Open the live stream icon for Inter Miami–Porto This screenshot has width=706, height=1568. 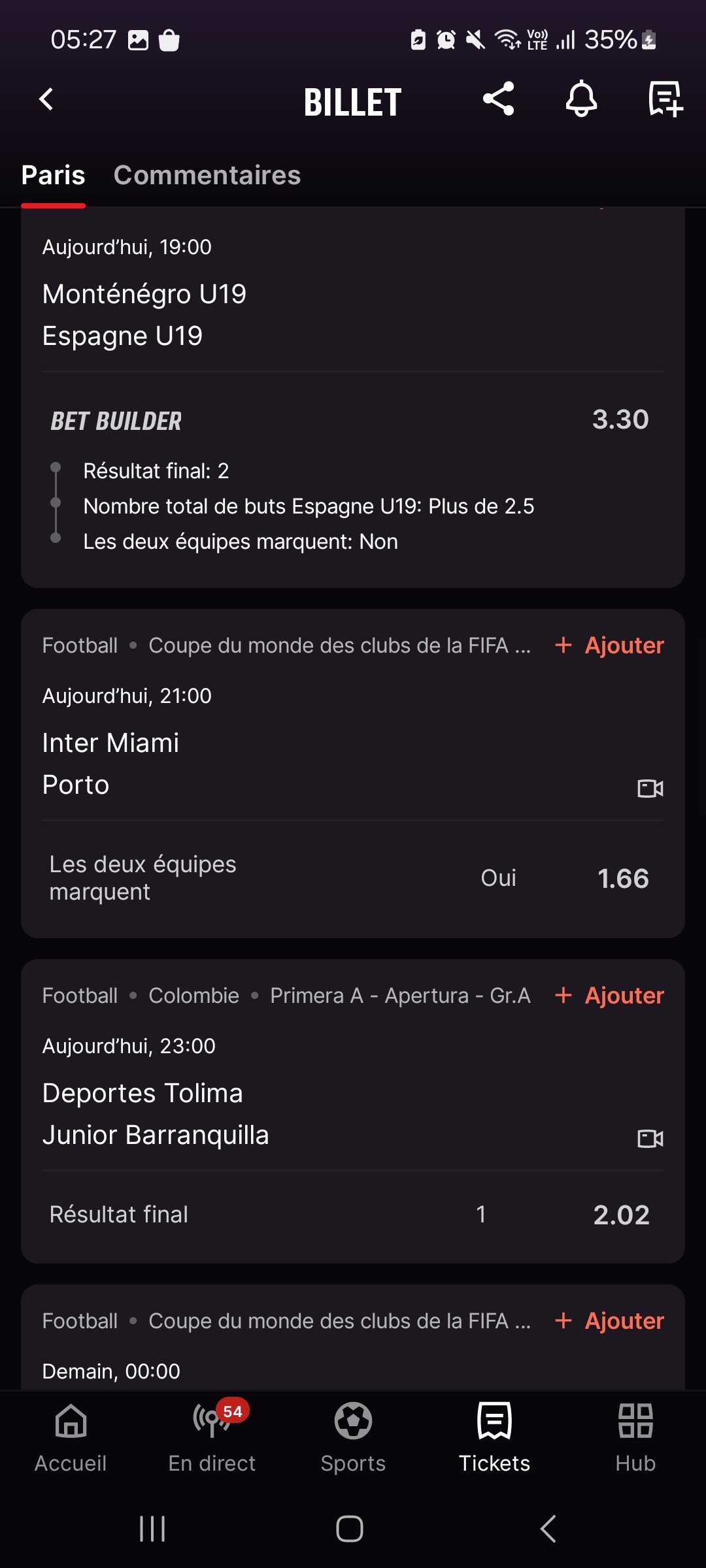(x=650, y=789)
